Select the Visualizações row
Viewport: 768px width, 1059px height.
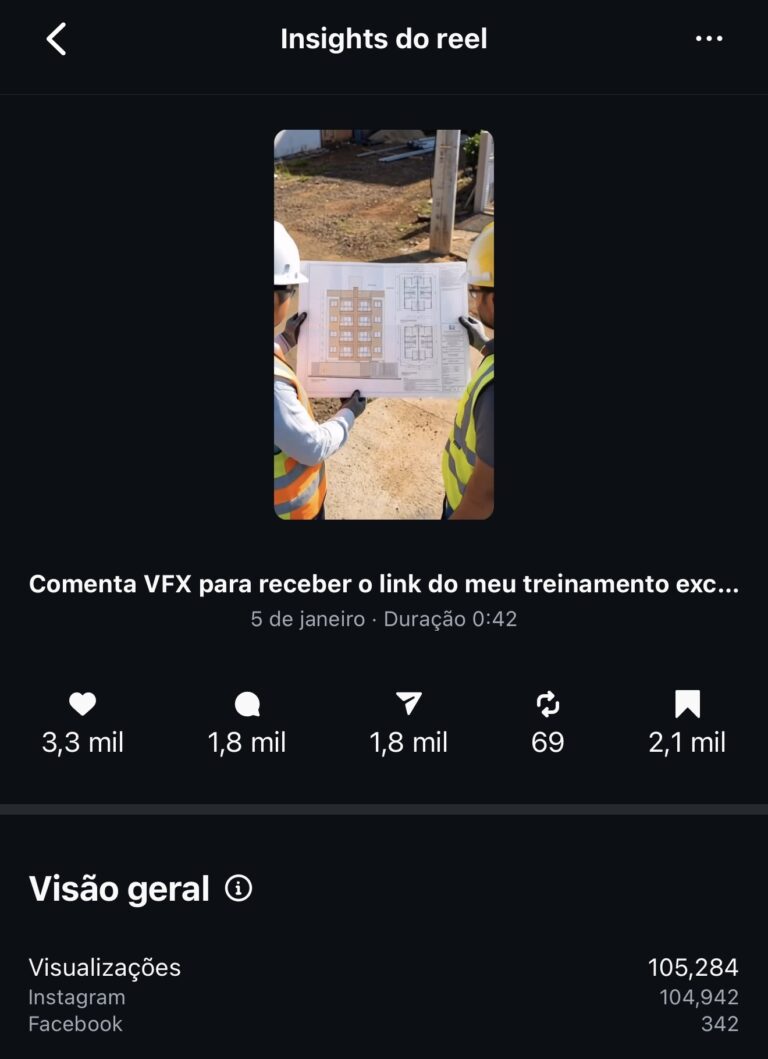[106, 967]
